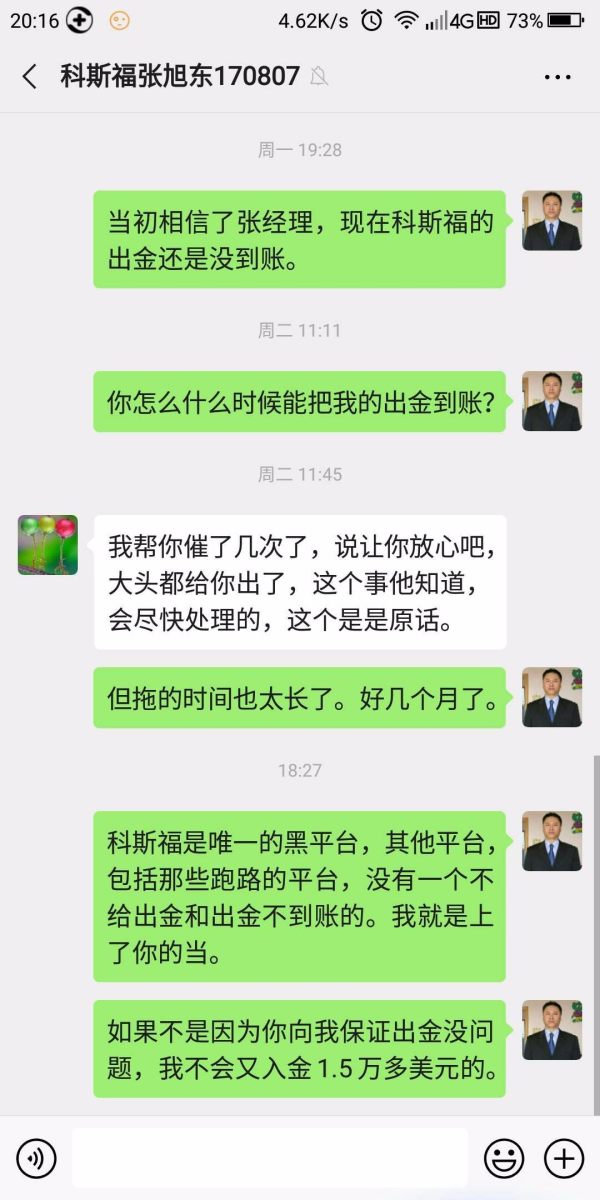
Task: Go back from the 科斯福张旭东170807 chat
Action: coord(29,76)
